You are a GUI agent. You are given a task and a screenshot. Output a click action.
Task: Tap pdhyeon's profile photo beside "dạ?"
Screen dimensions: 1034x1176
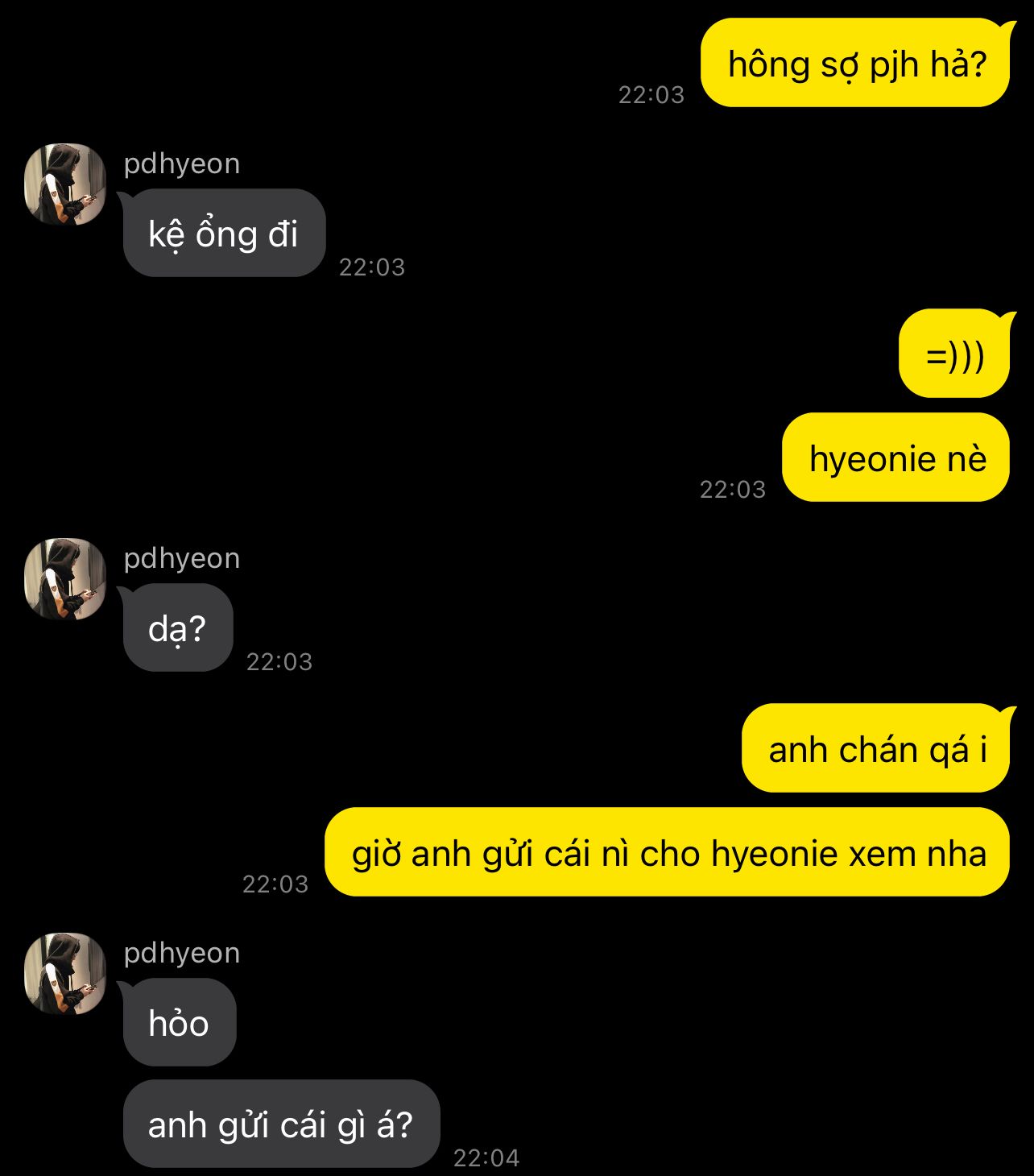click(x=65, y=579)
